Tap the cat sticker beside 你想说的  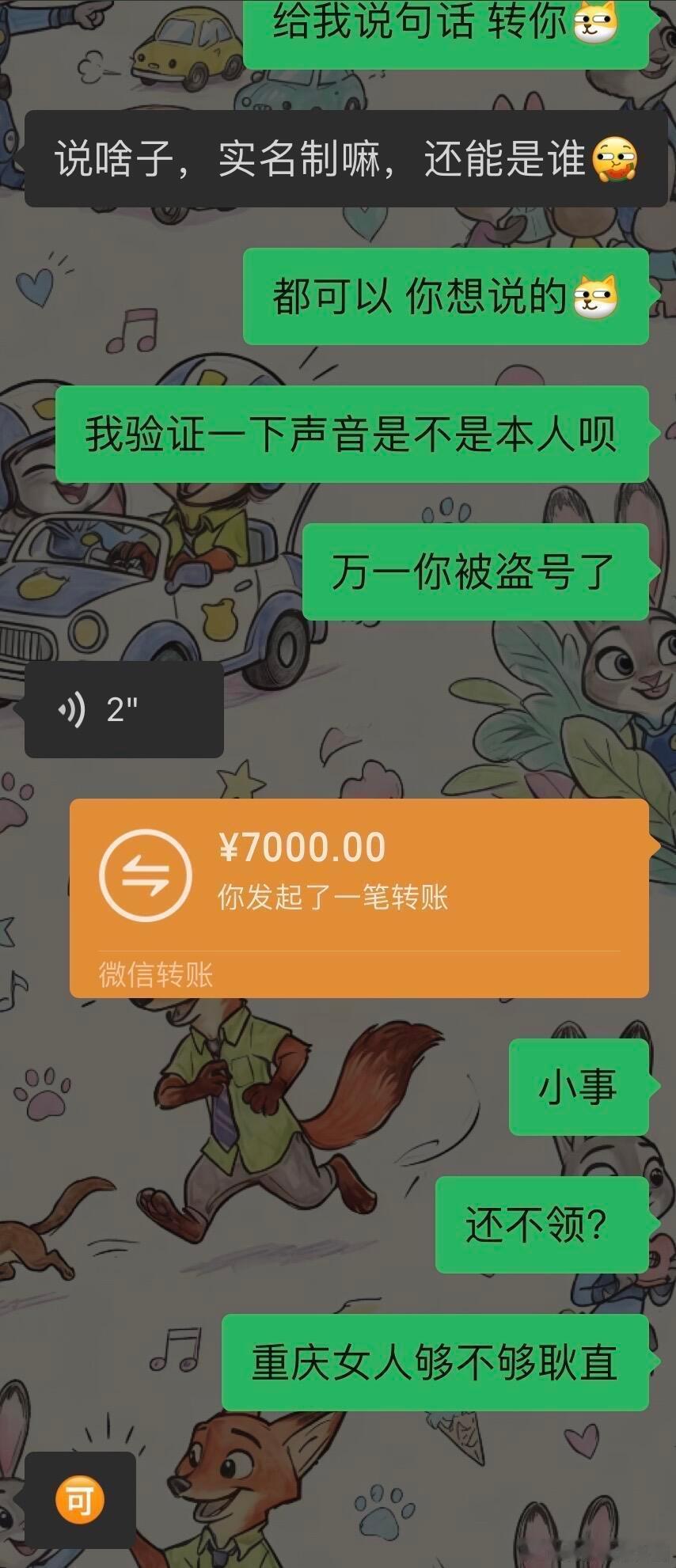point(596,298)
